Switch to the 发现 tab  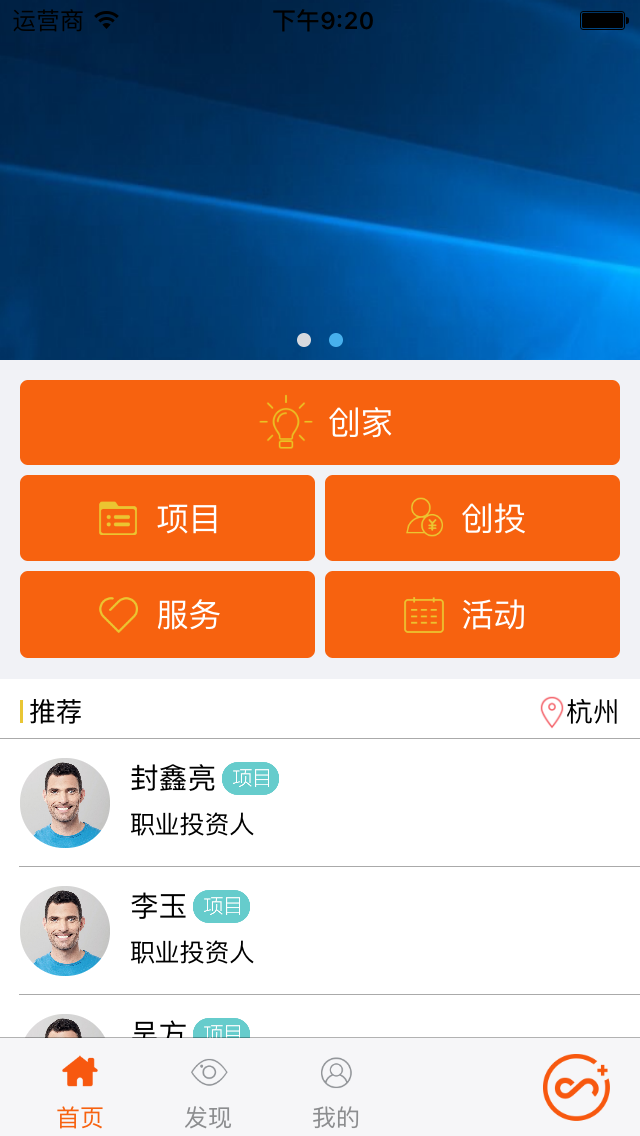[208, 1090]
